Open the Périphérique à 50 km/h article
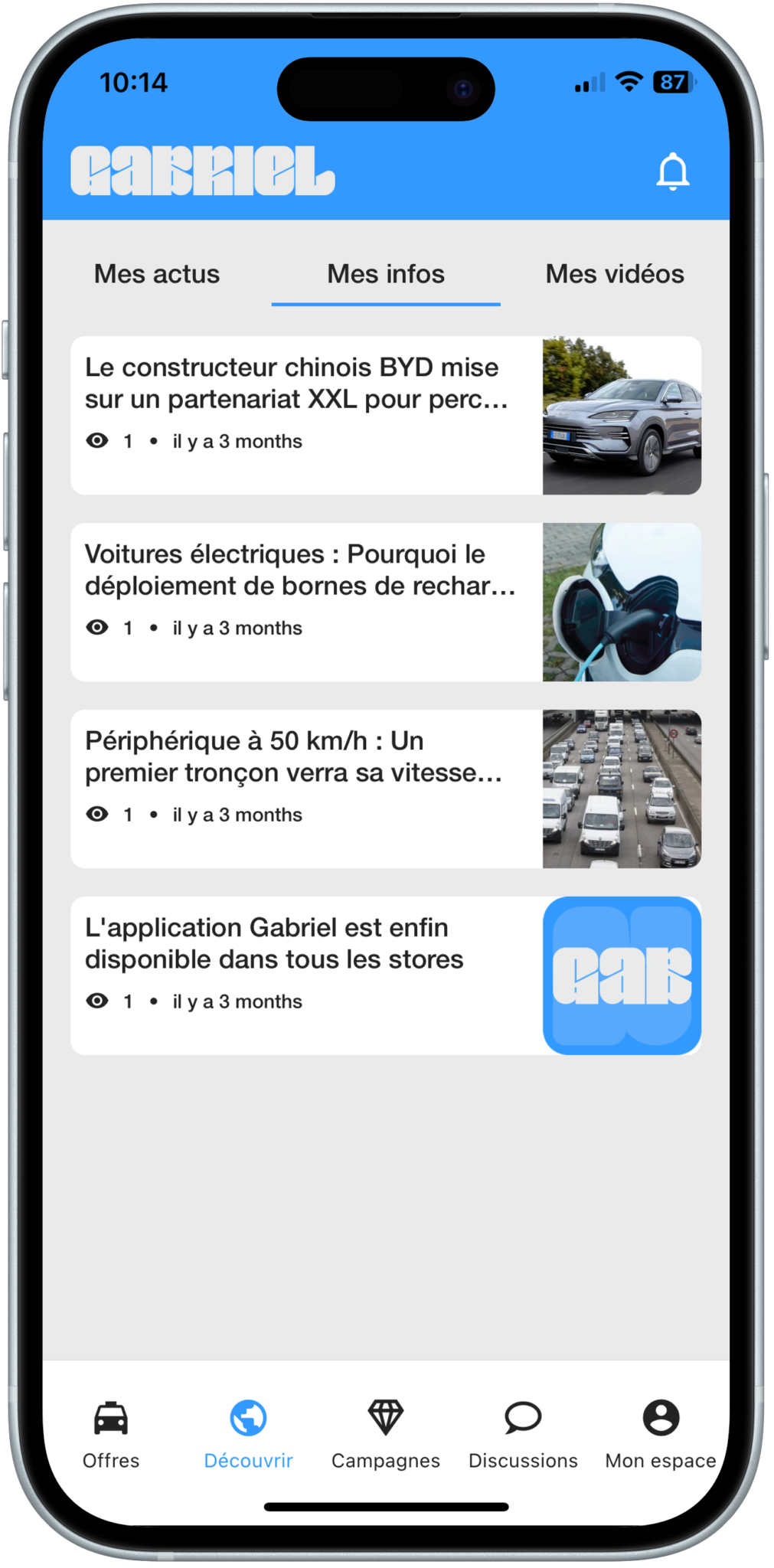This screenshot has width=774, height=1568. (x=386, y=789)
